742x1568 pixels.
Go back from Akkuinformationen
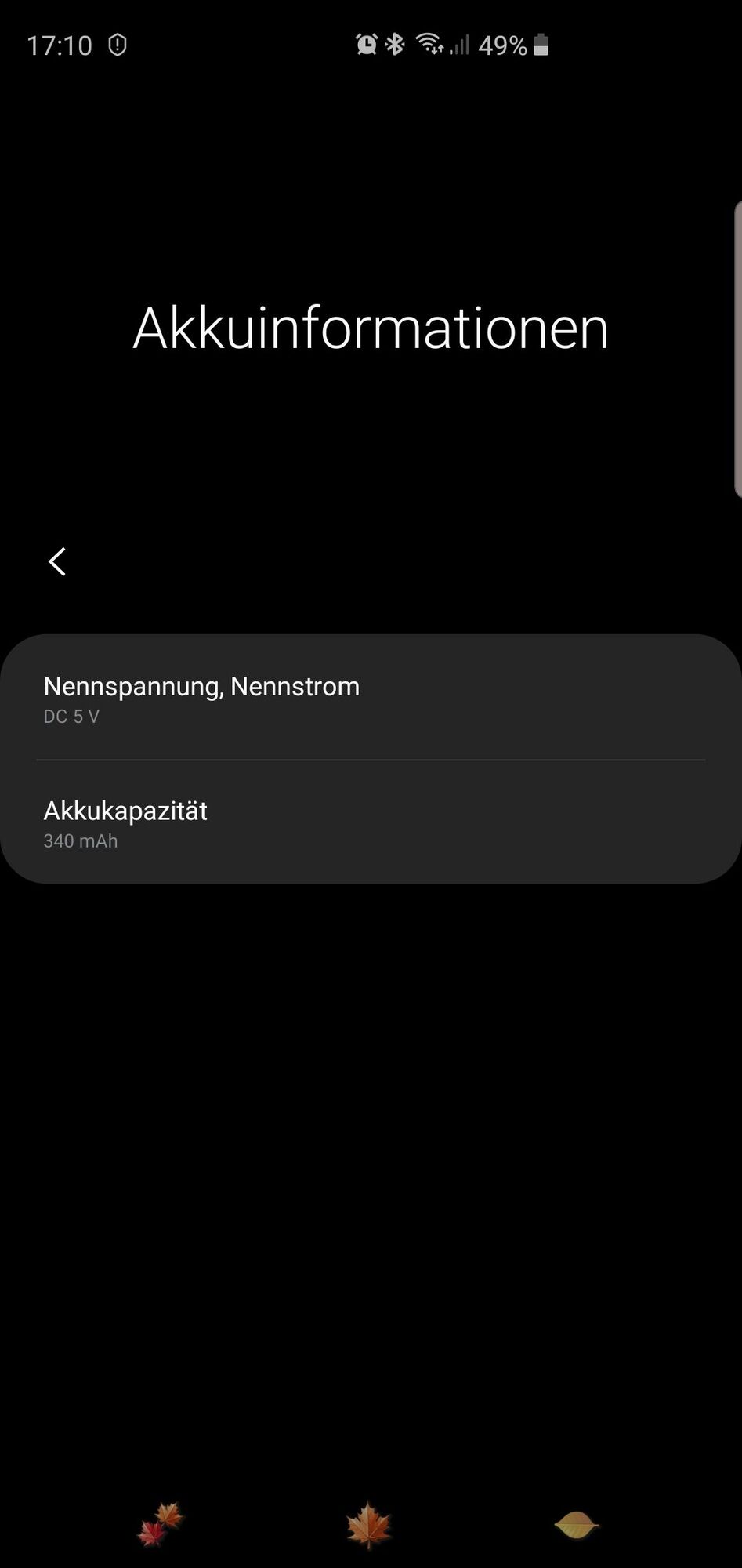57,561
